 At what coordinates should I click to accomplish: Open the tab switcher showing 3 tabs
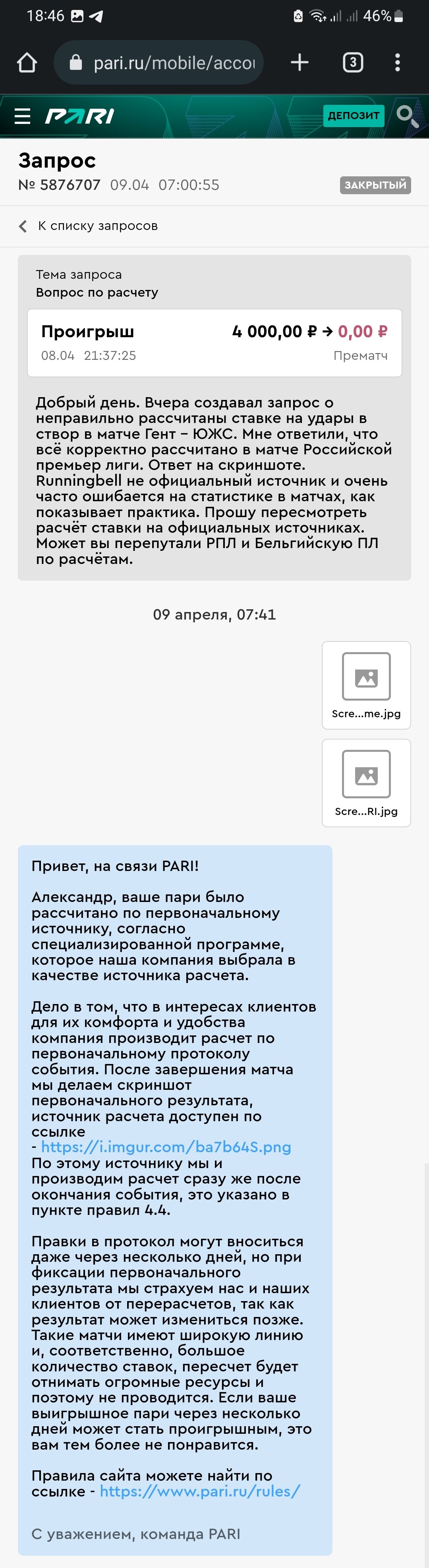353,62
